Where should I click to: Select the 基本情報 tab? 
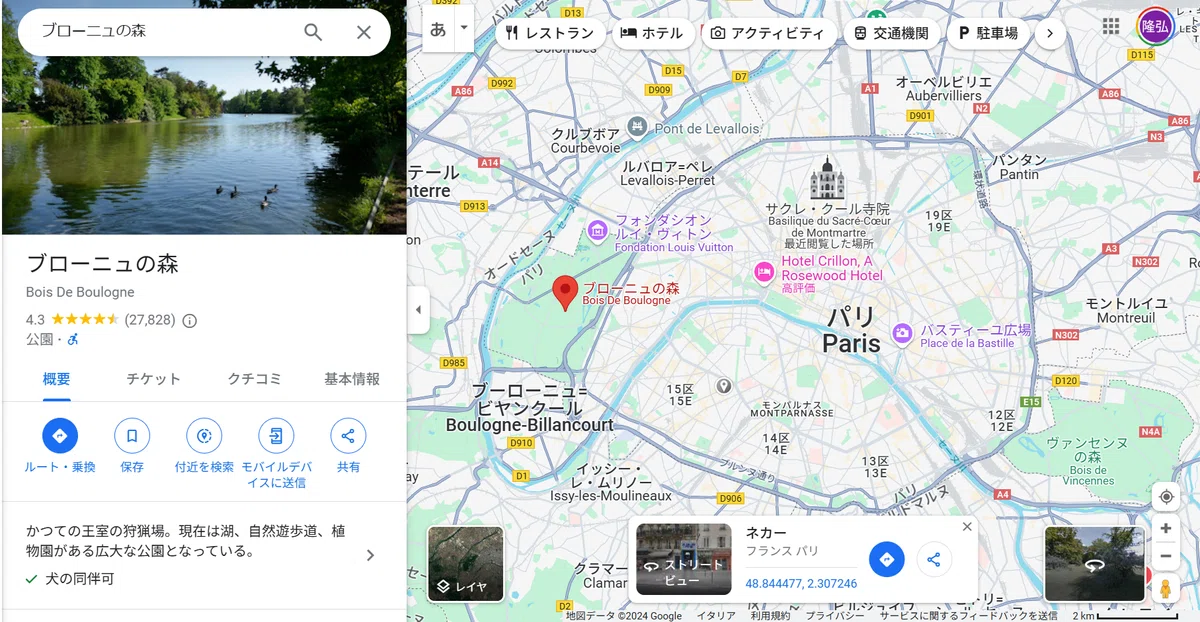tap(352, 379)
